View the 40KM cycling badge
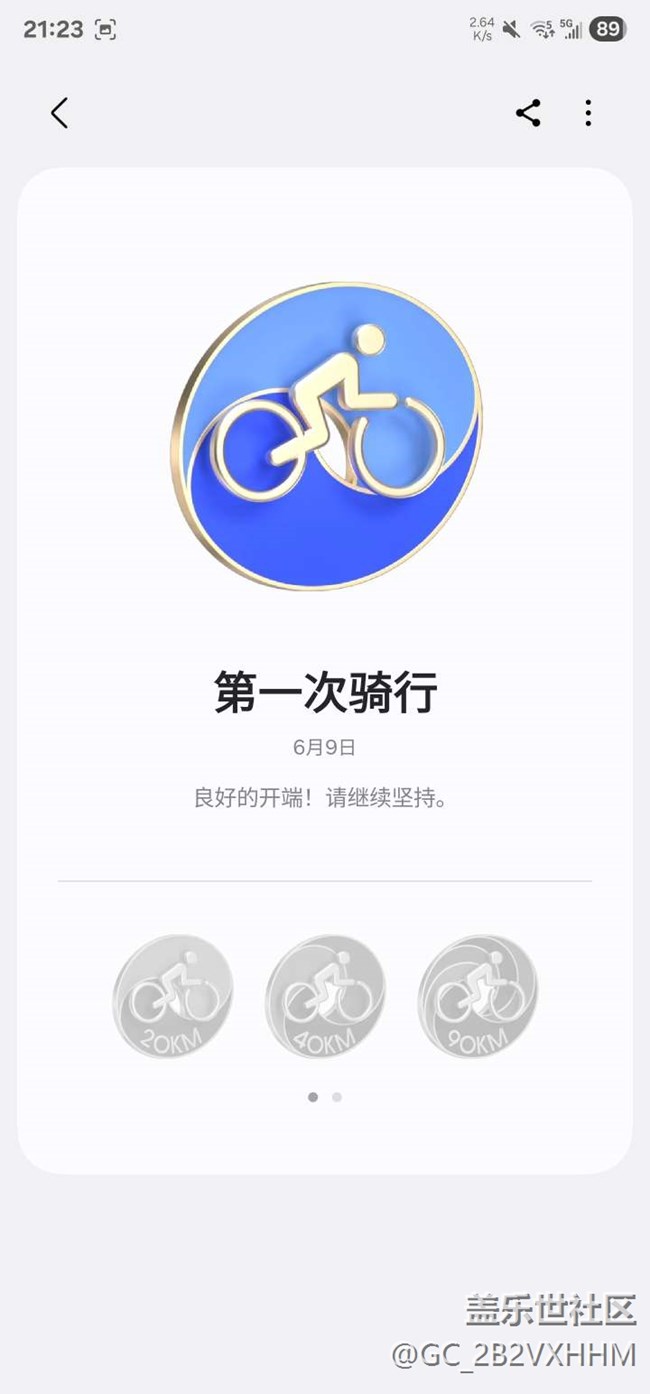 tap(326, 996)
